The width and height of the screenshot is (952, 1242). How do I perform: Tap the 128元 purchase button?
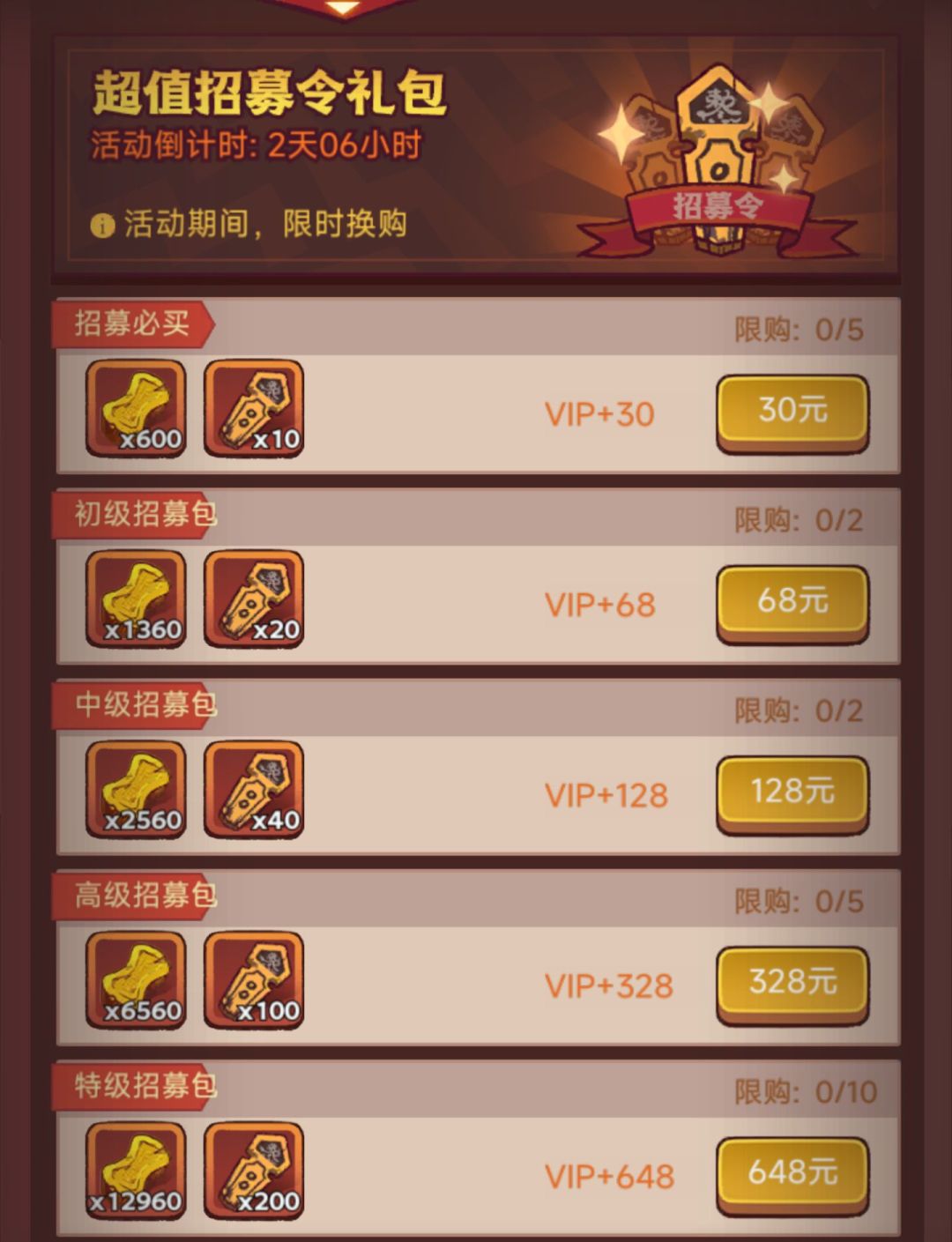789,792
